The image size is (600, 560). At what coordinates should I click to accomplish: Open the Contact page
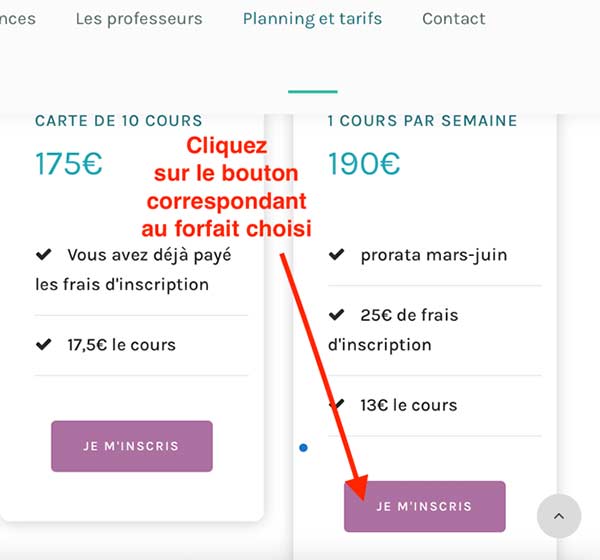453,19
